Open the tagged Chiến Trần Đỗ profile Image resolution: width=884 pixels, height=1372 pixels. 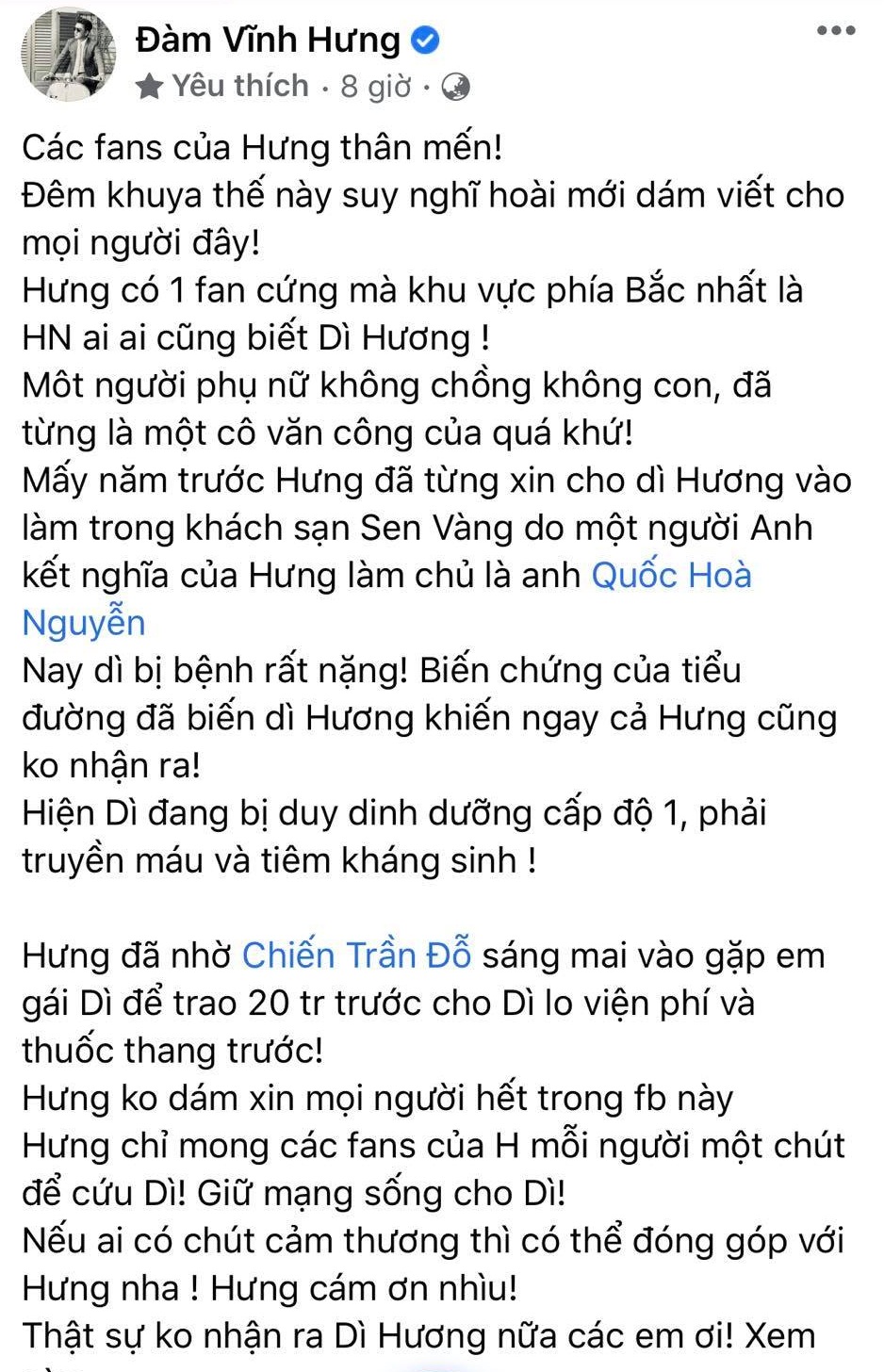coord(356,955)
